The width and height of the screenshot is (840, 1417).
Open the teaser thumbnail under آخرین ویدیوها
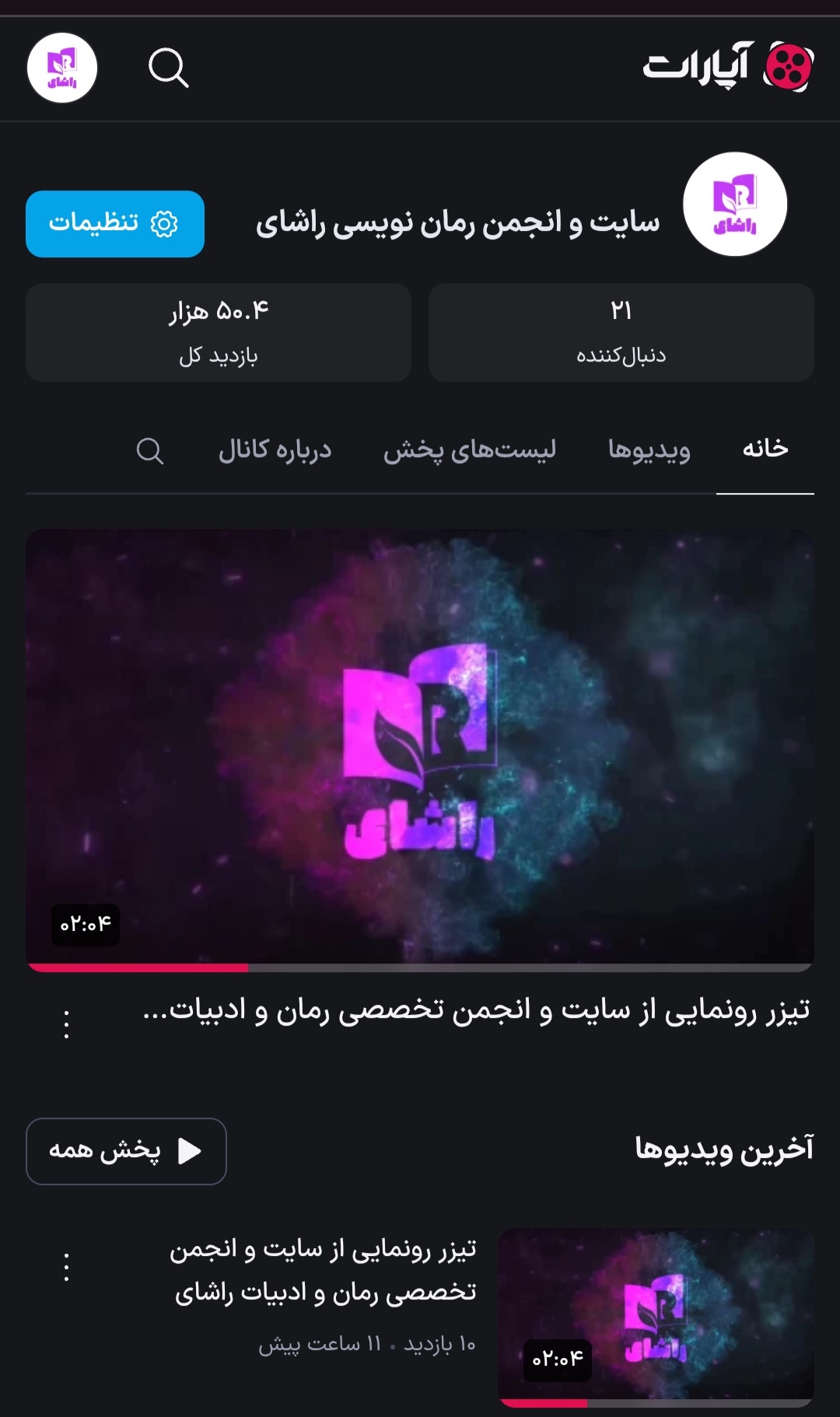click(656, 1316)
